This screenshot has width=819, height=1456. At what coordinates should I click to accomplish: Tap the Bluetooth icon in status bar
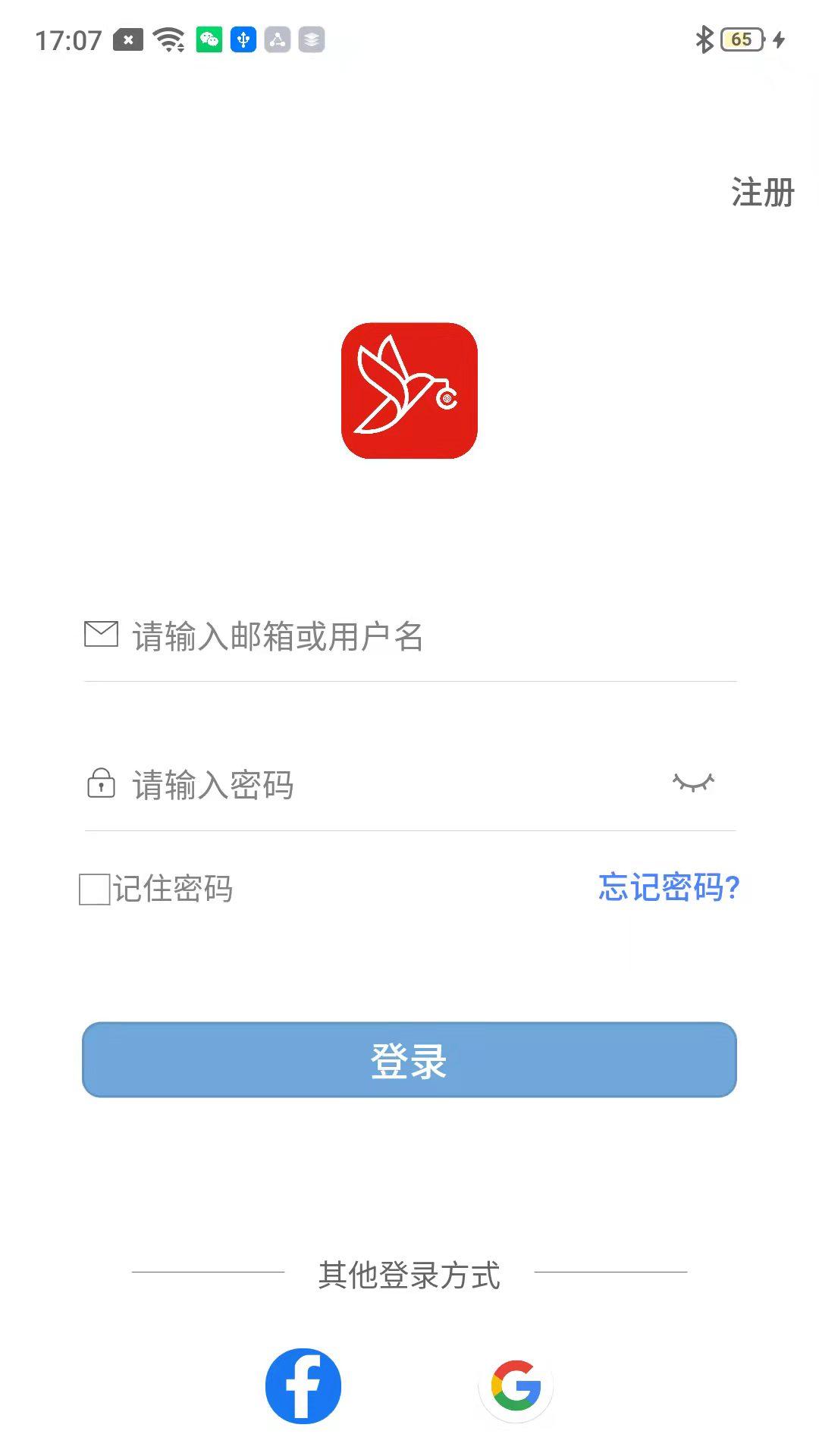(705, 39)
